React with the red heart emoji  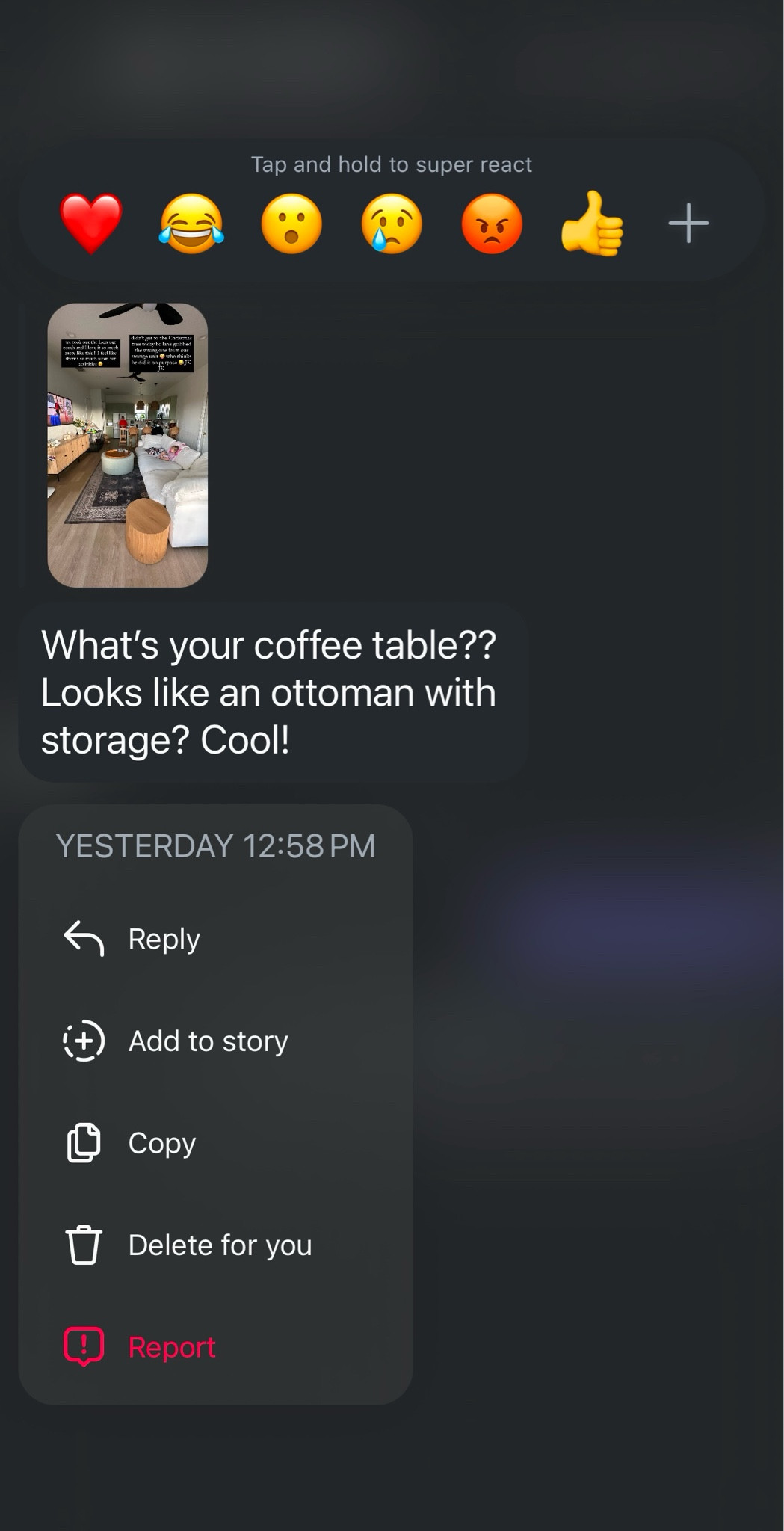point(91,222)
